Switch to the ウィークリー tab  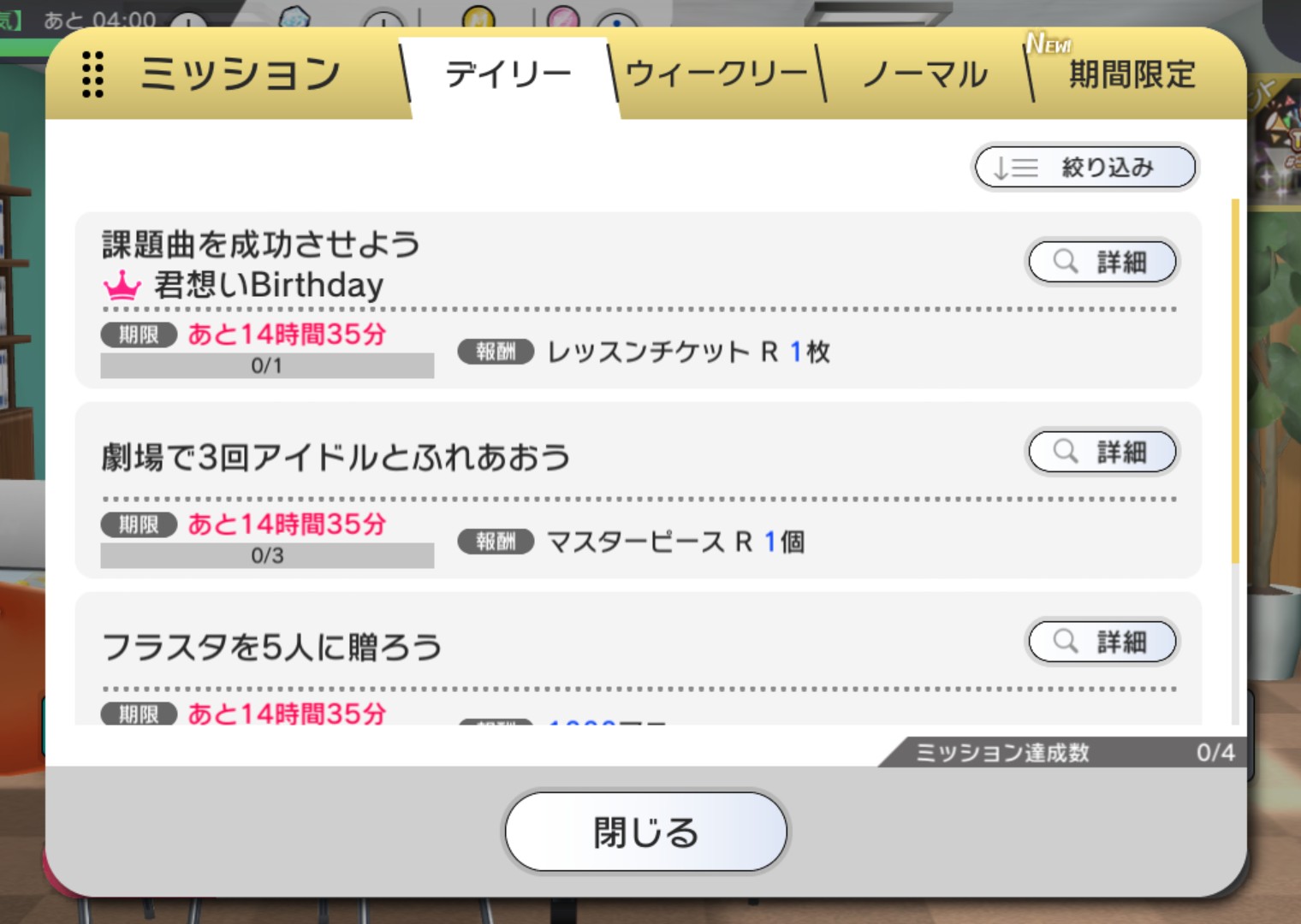pyautogui.click(x=717, y=75)
